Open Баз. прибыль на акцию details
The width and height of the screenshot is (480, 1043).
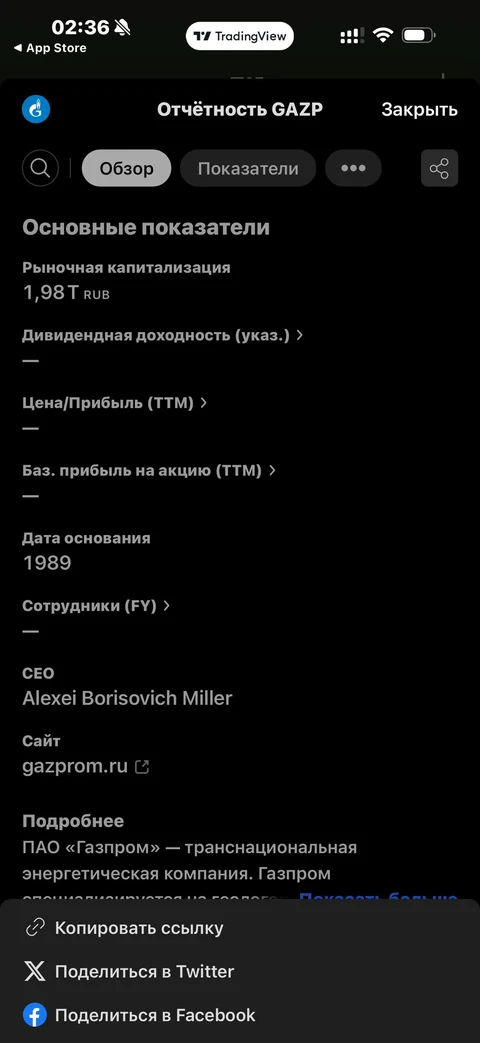click(x=149, y=470)
